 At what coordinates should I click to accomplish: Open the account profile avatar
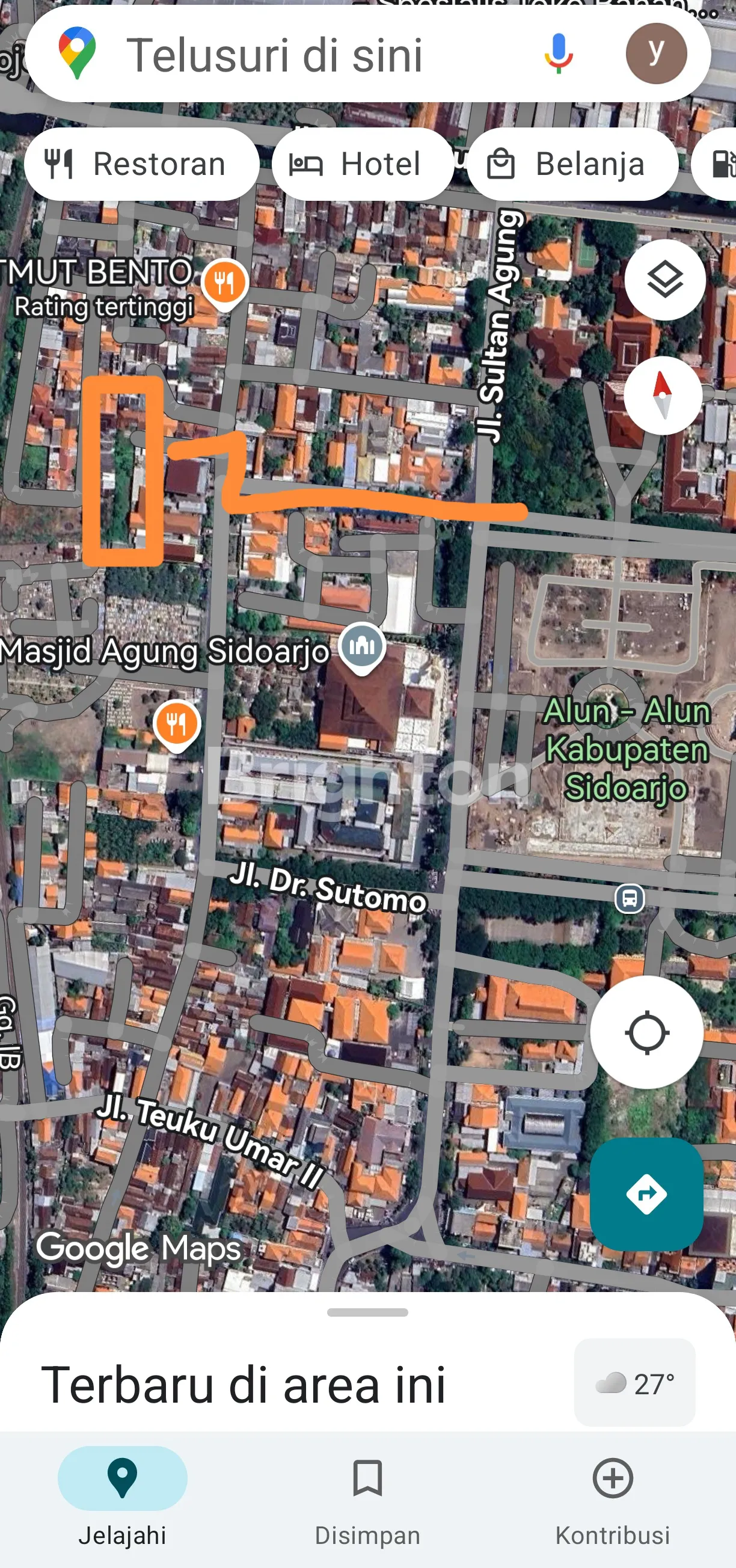click(x=655, y=54)
